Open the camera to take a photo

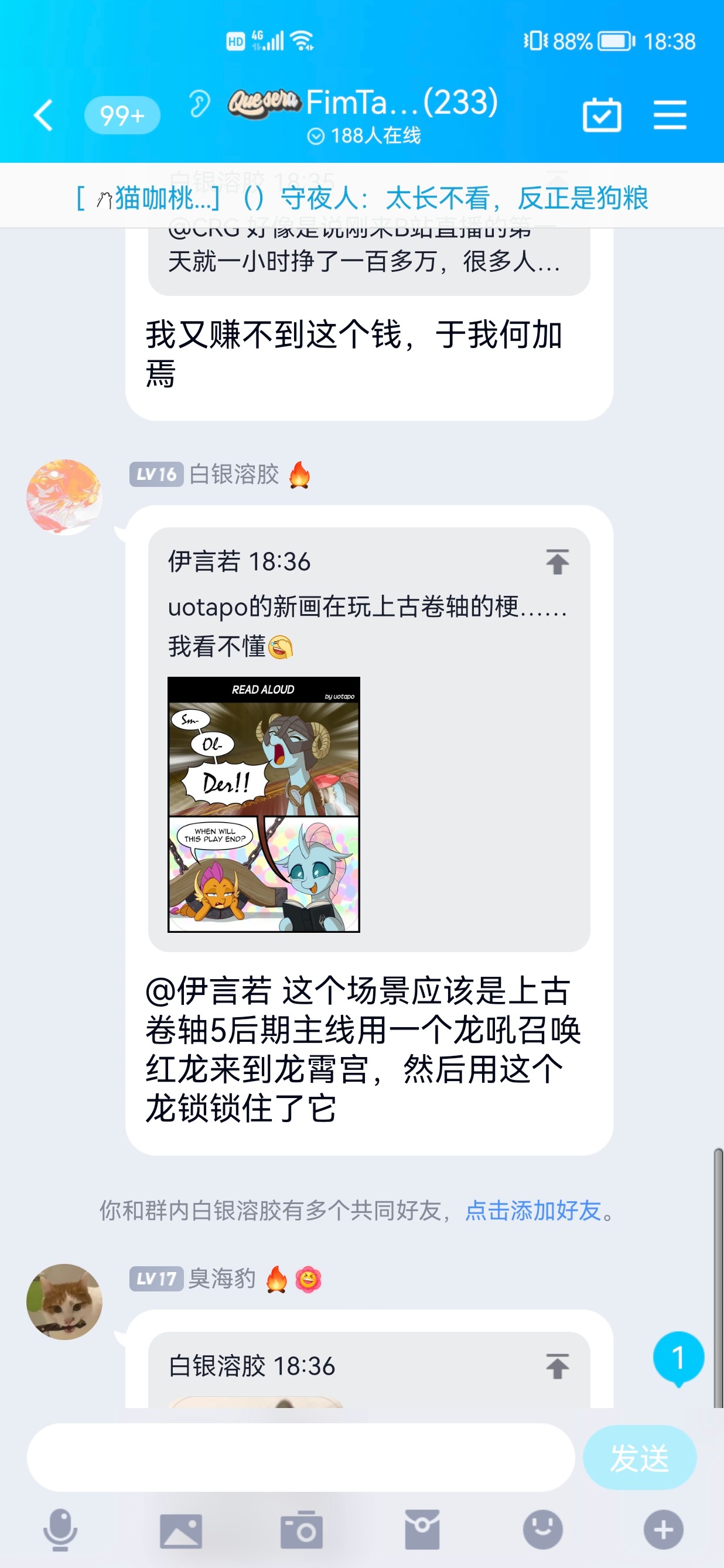[x=301, y=1529]
